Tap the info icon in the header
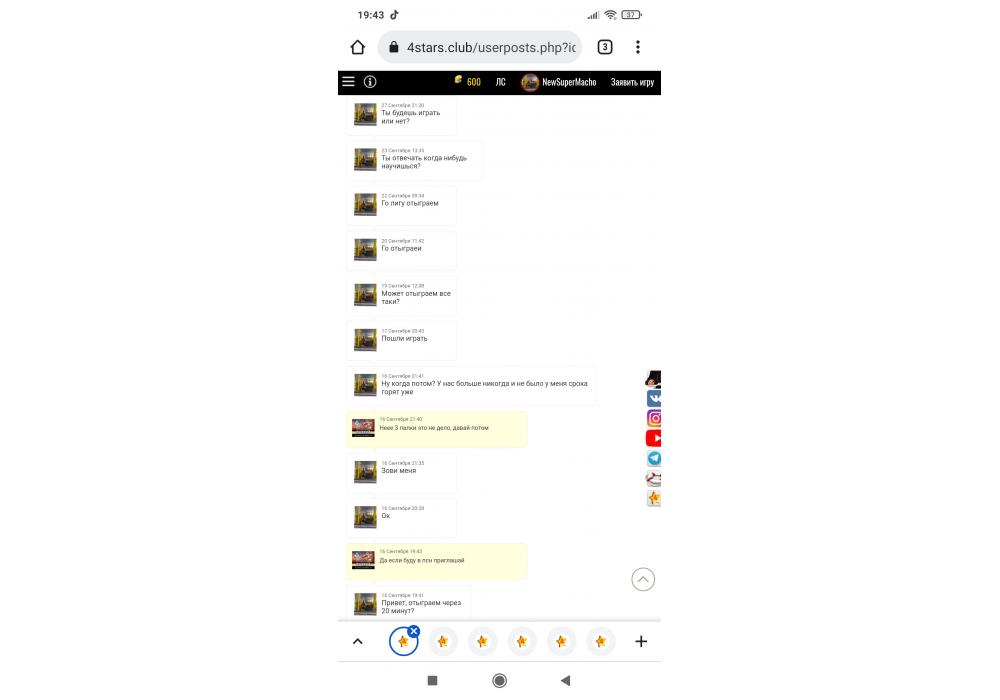 (370, 82)
